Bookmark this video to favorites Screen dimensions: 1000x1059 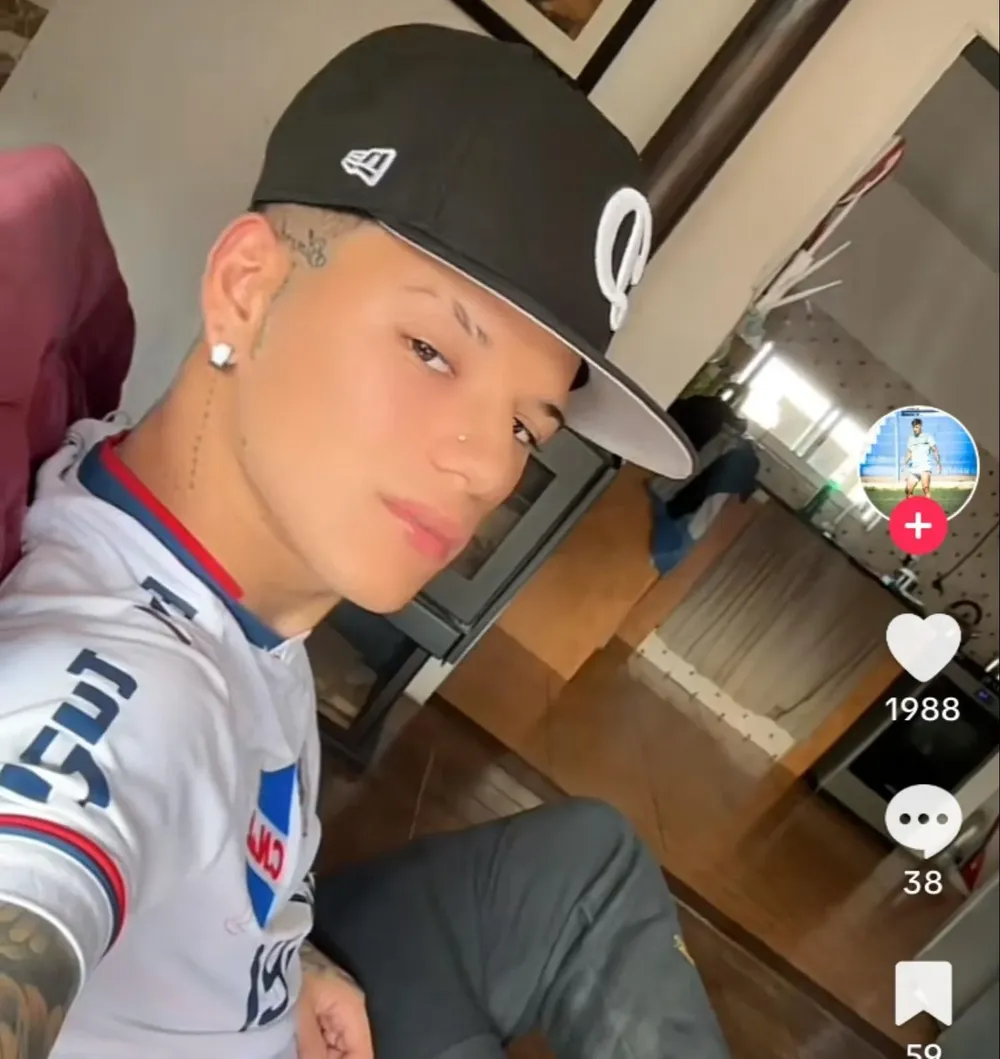coord(922,991)
